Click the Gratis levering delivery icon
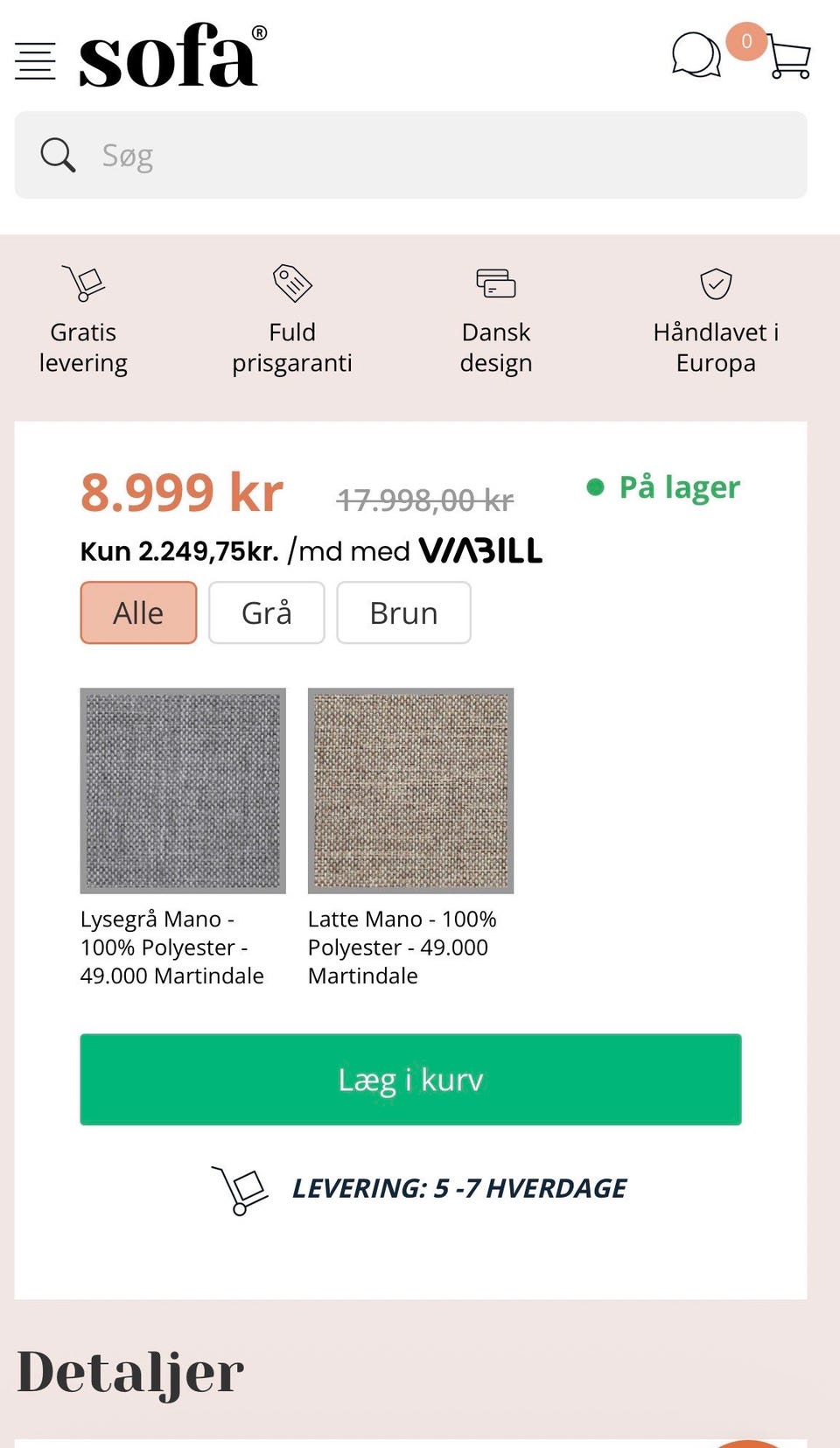 (x=84, y=282)
